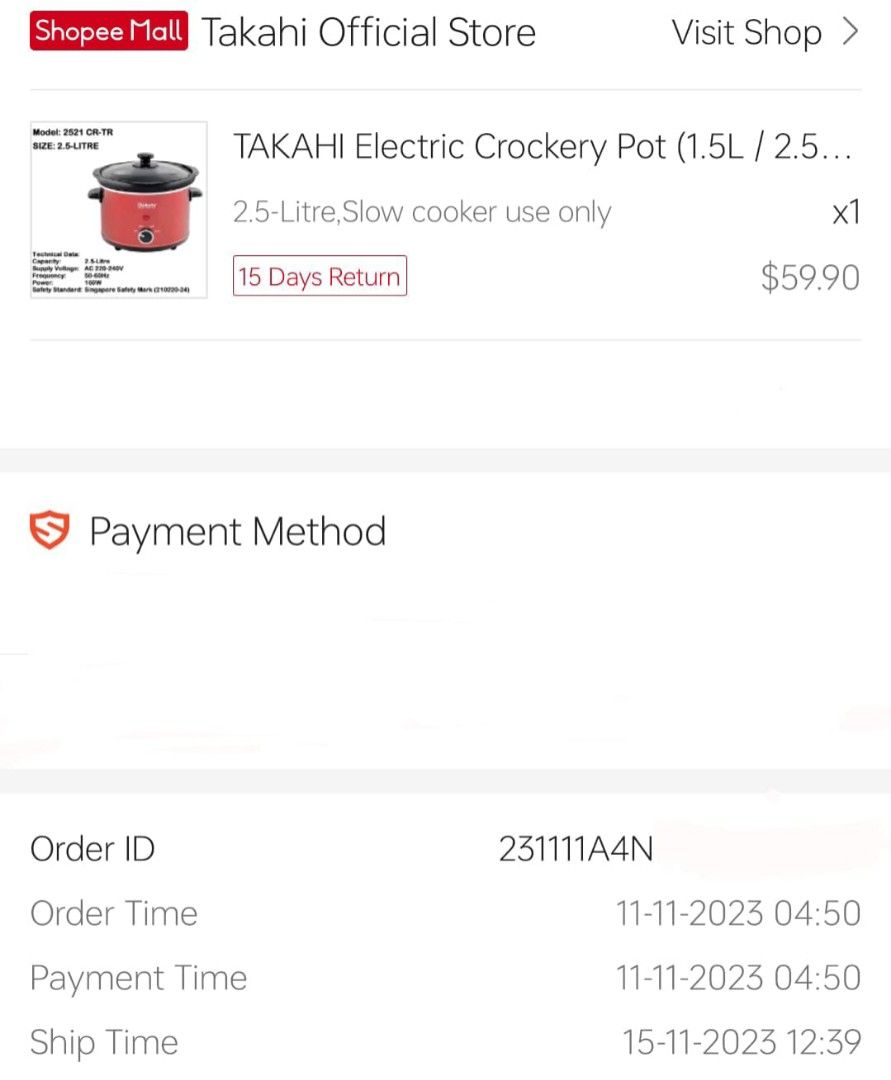Select the Payment Method shield icon
Screen dimensions: 891x1080
[51, 529]
